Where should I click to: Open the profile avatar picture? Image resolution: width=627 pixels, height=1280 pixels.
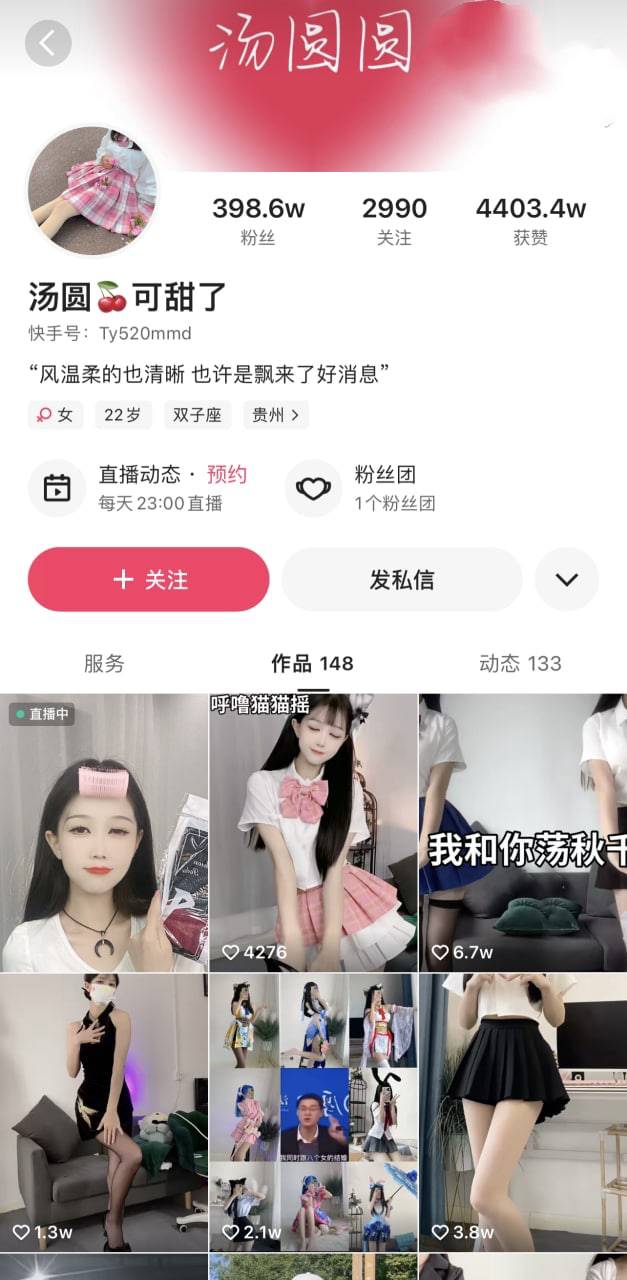pos(92,190)
